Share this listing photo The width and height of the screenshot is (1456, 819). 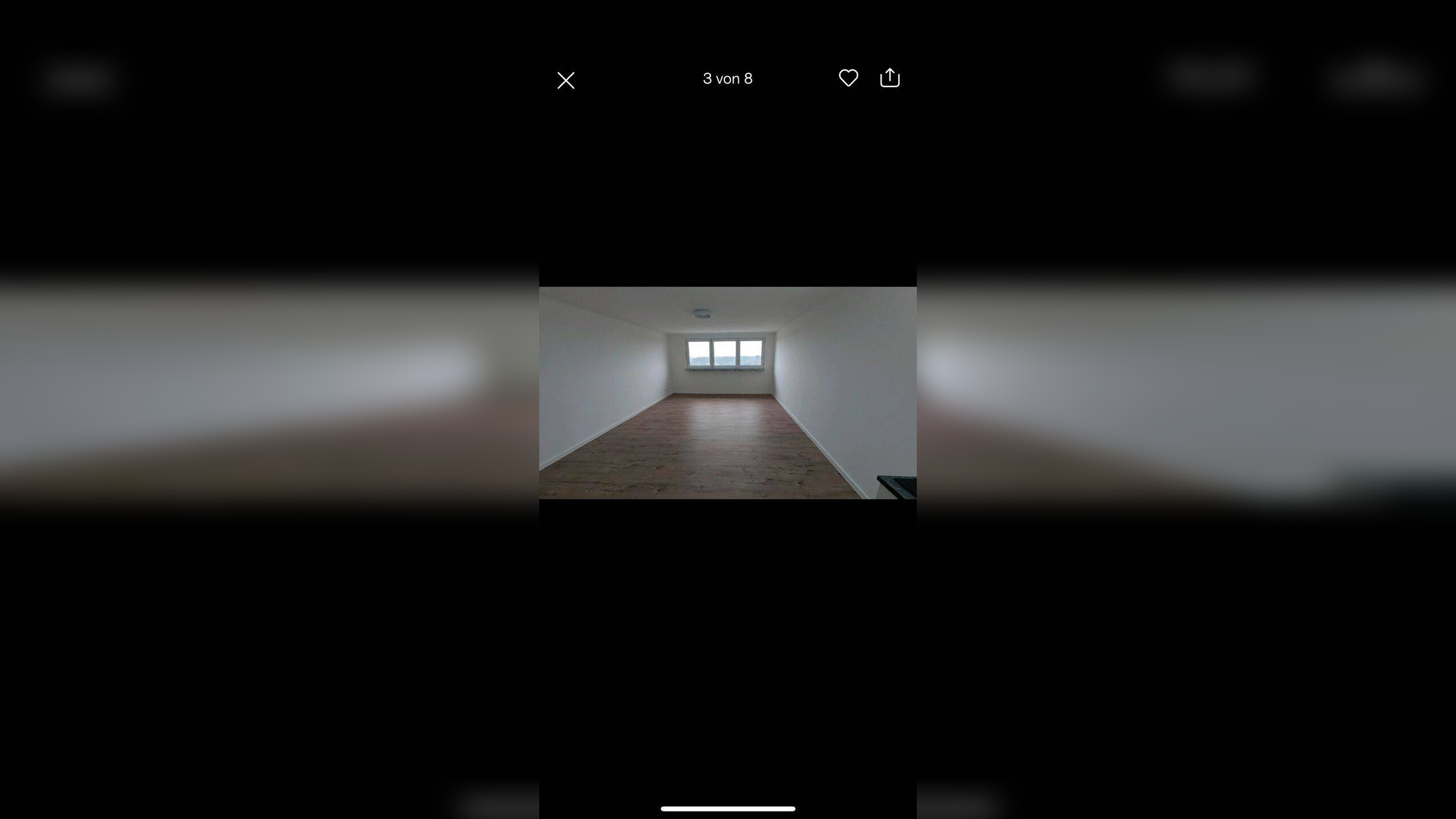(890, 78)
